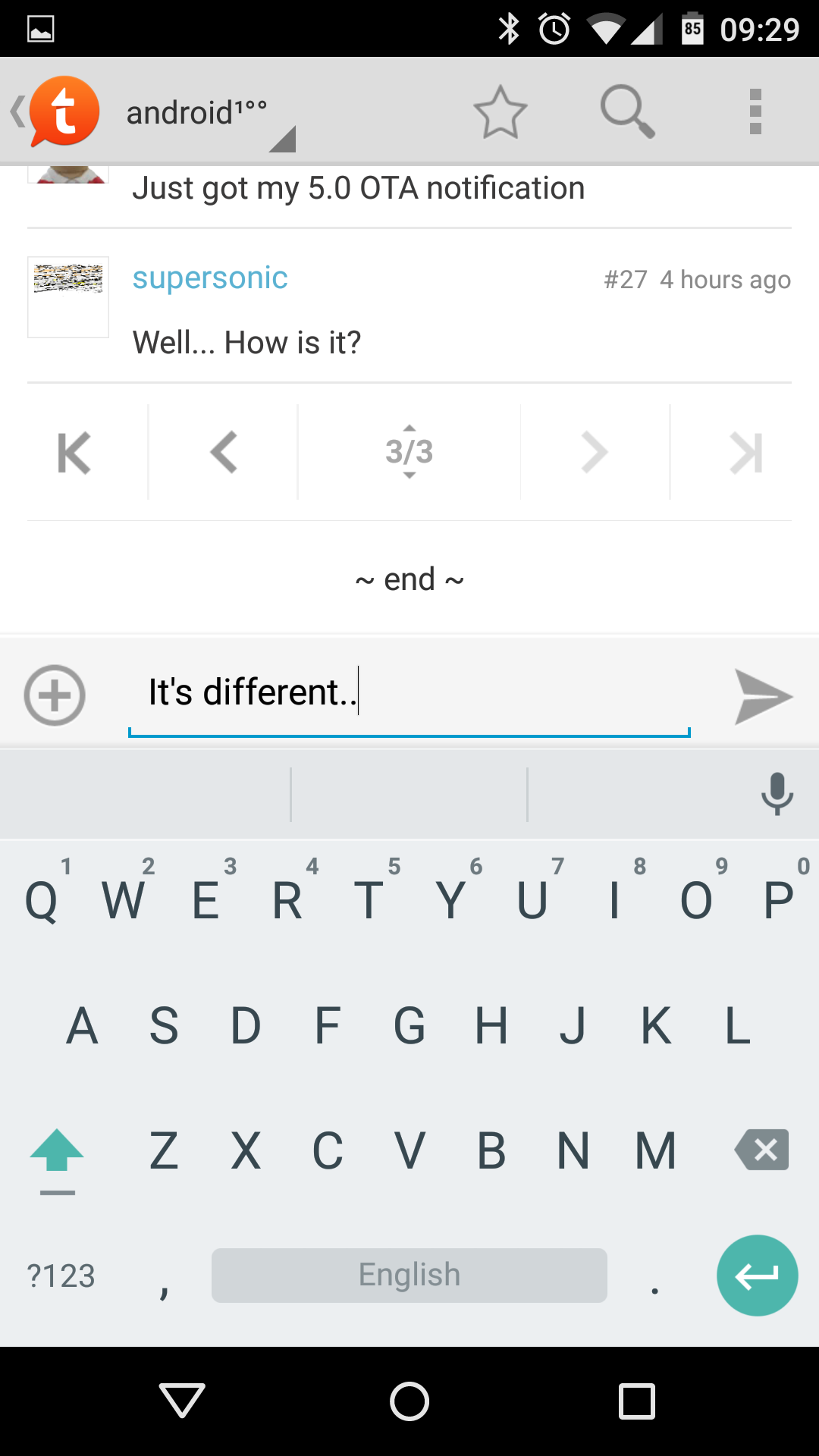
Task: Focus the reply text field
Action: click(409, 693)
